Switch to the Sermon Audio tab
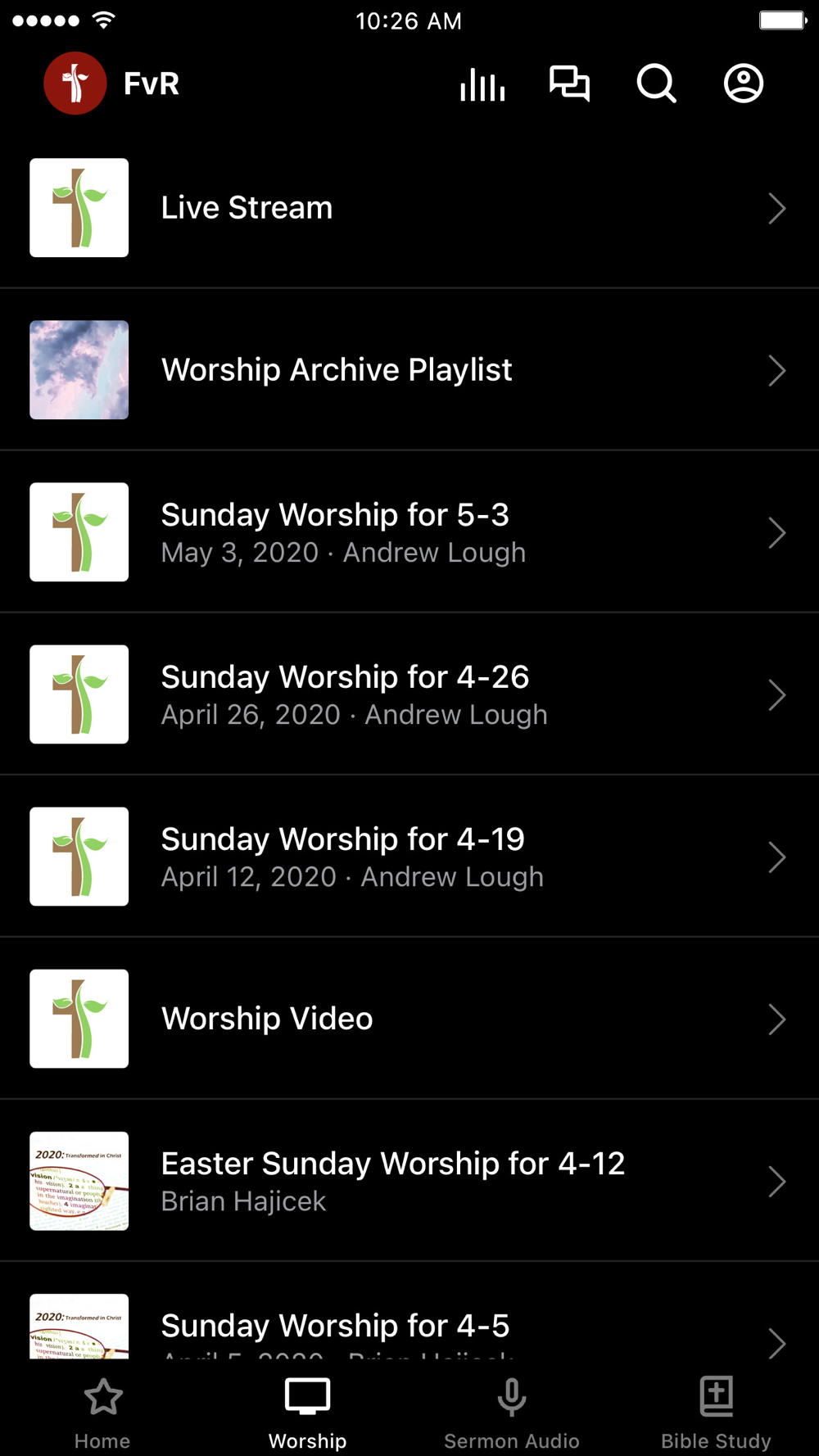This screenshot has width=819, height=1456. (x=512, y=1413)
